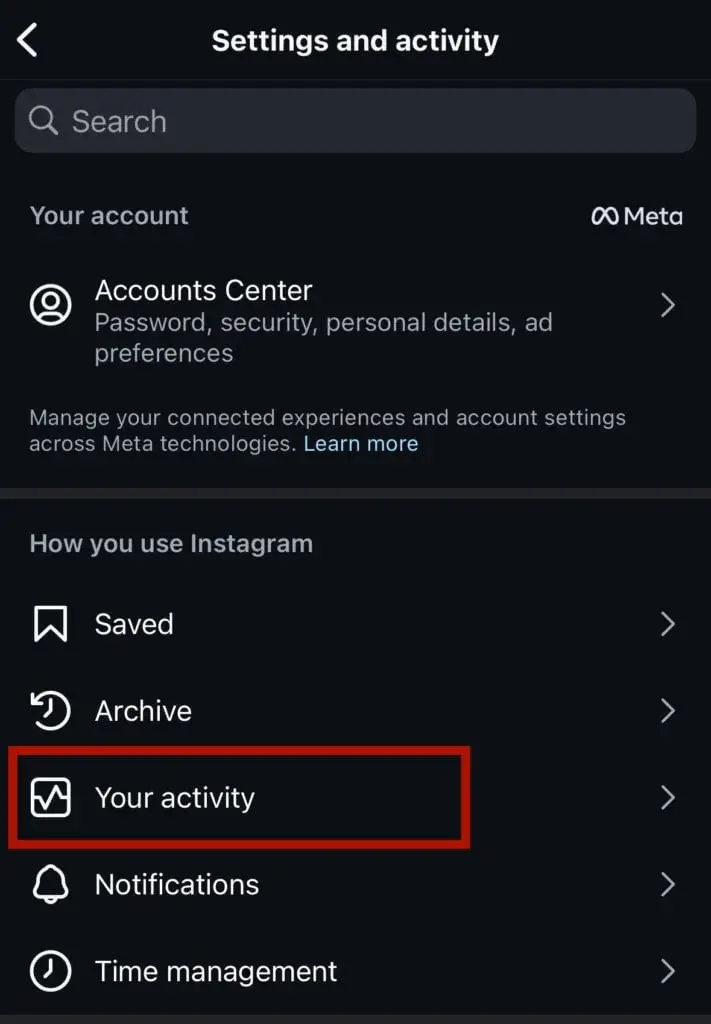Open the Archive row
Viewport: 711px width, 1024px height.
pos(355,711)
